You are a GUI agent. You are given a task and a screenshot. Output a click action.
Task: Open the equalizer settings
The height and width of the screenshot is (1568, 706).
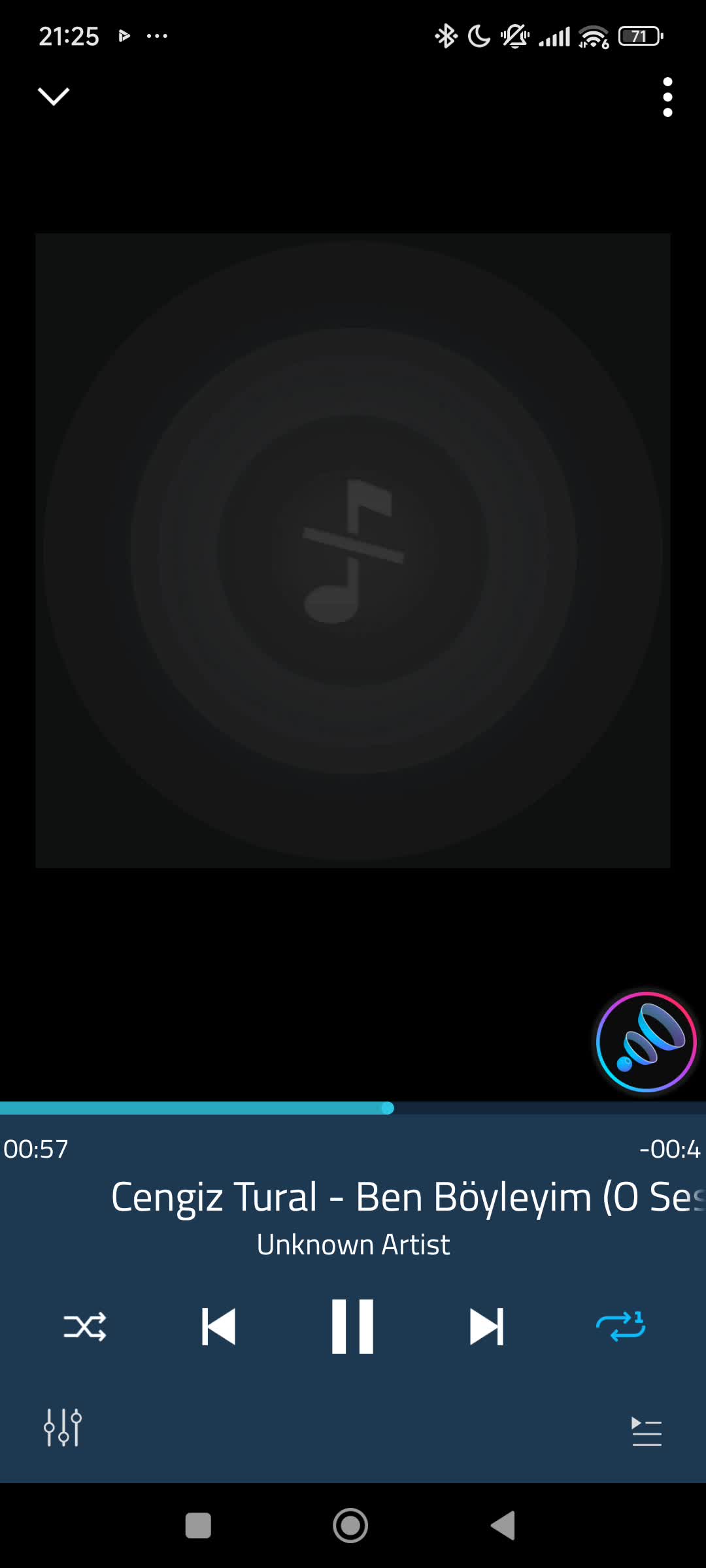(x=63, y=1428)
